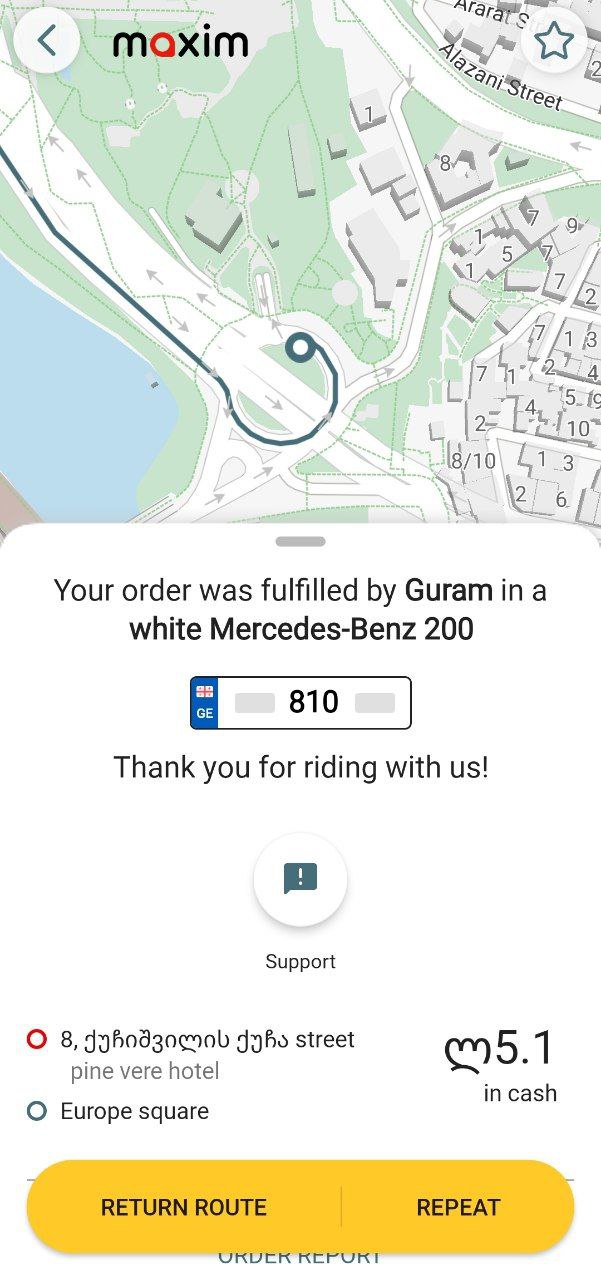Open Support chat
Image resolution: width=601 pixels, height=1280 pixels.
(300, 880)
